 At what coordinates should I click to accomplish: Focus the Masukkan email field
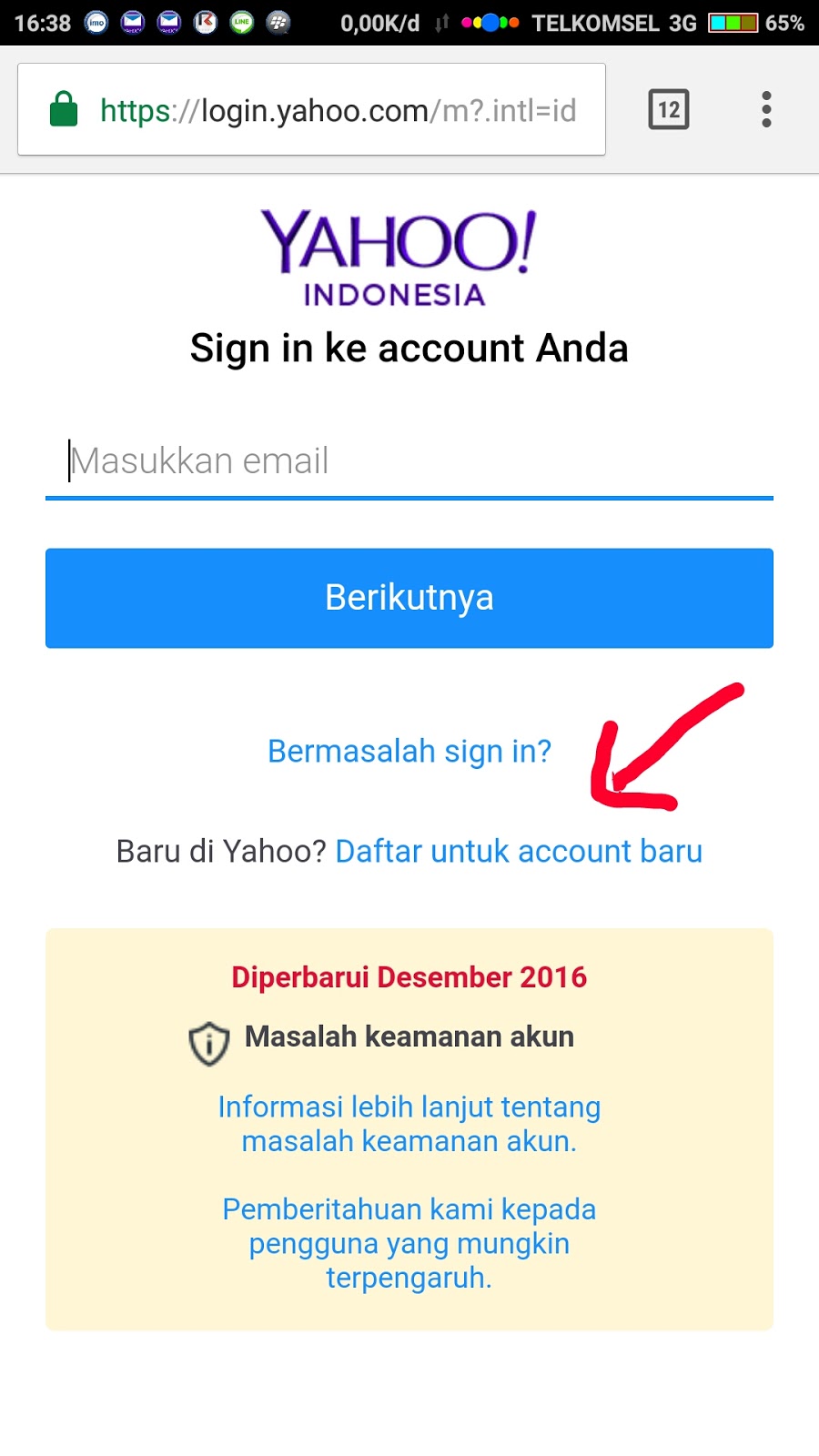pos(409,461)
